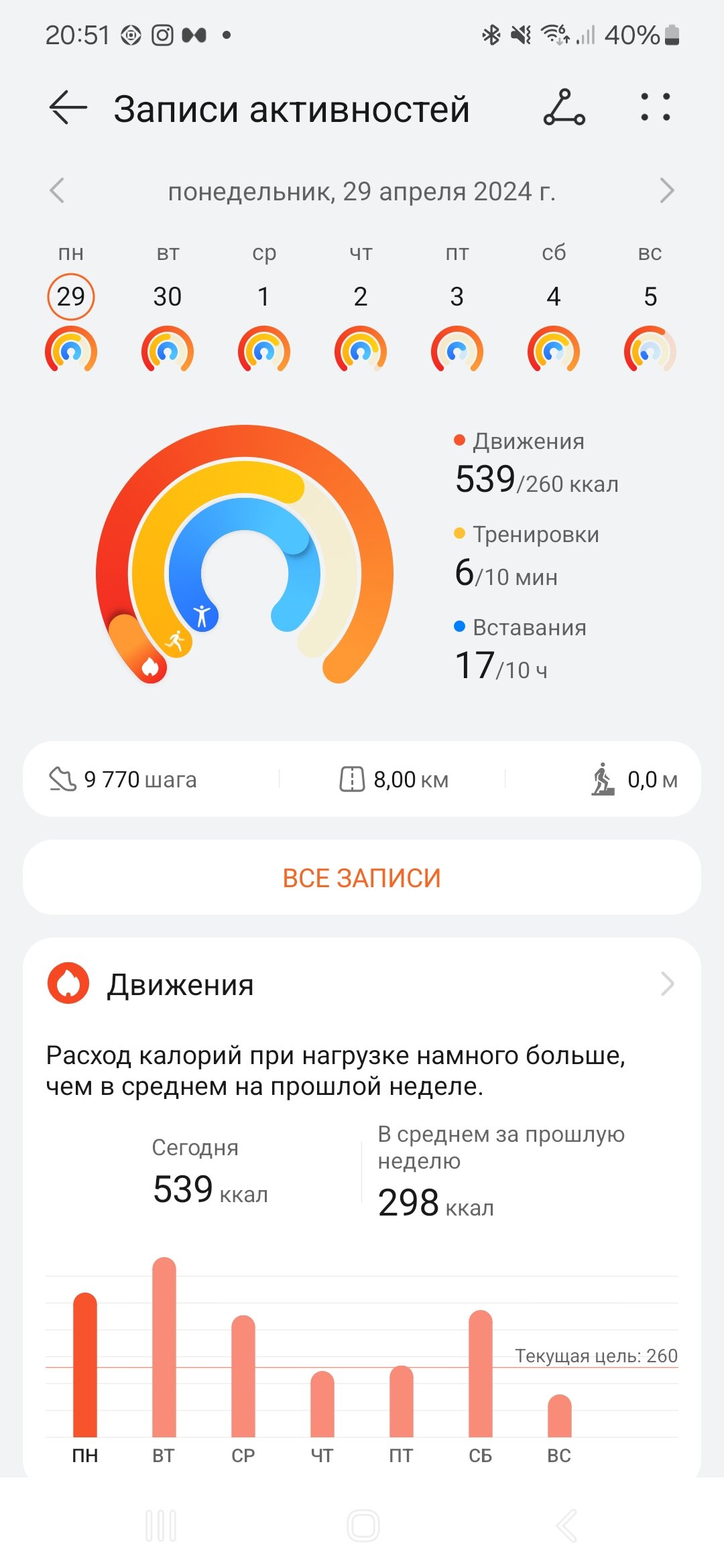
Task: Go to the next week
Action: [x=666, y=191]
